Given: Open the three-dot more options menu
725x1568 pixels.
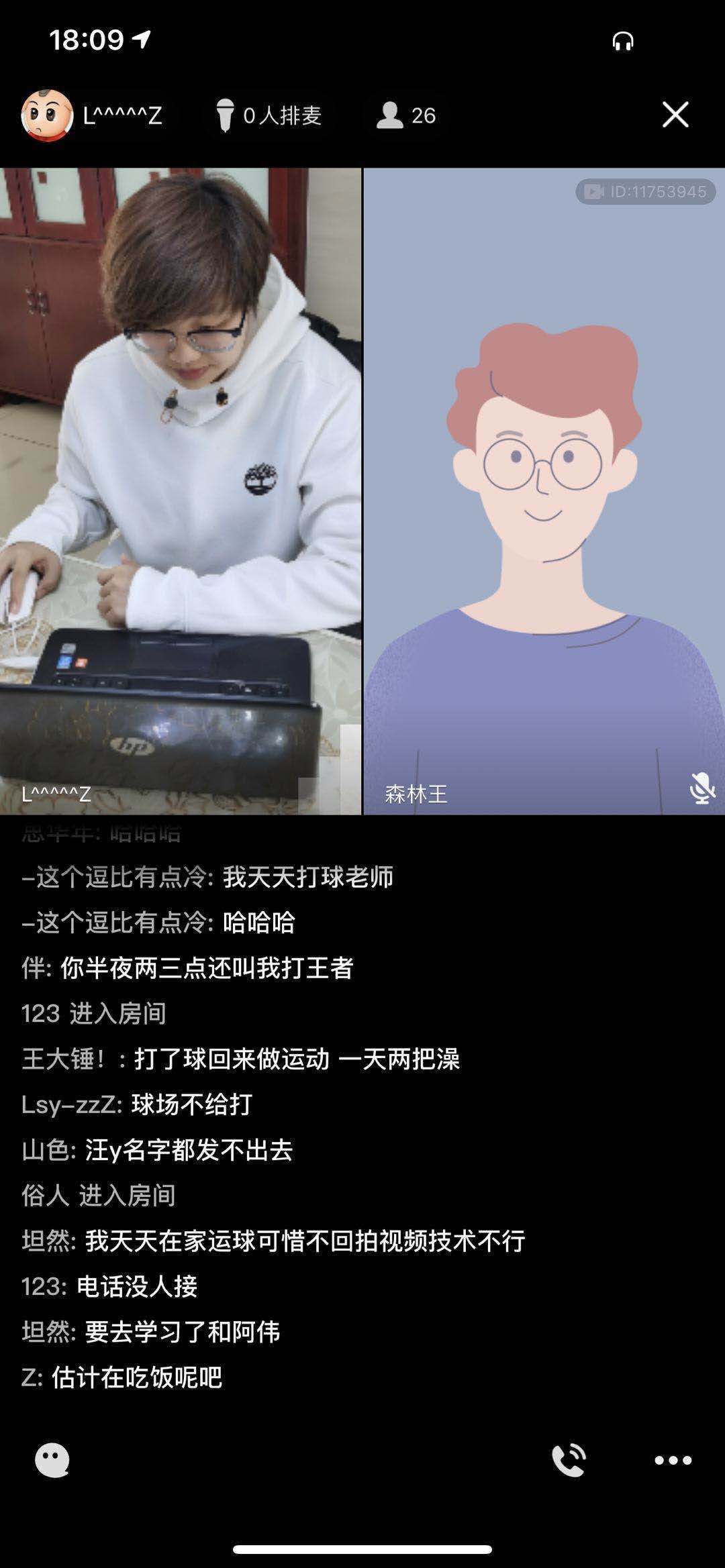Looking at the screenshot, I should coord(673,1459).
